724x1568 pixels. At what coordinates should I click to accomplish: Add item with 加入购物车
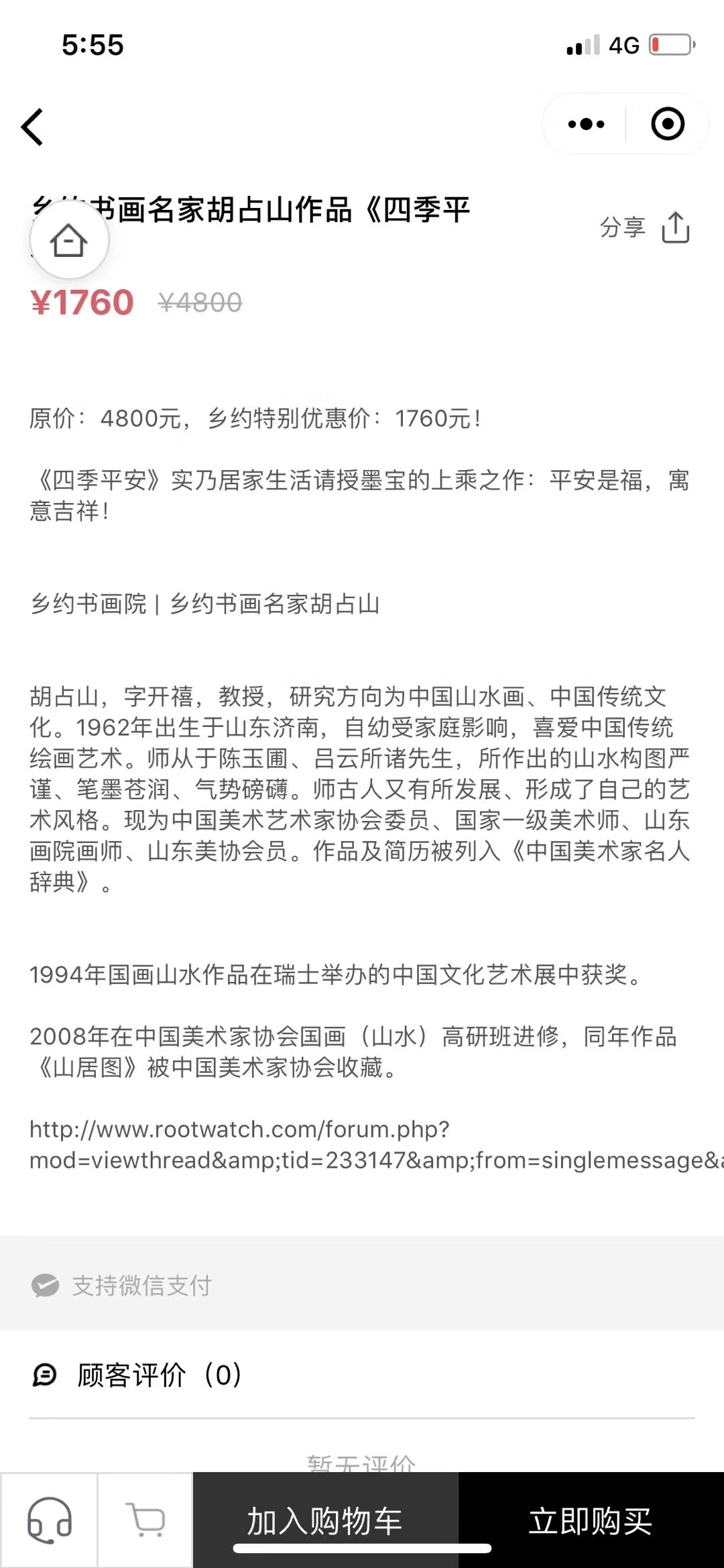tap(325, 1519)
